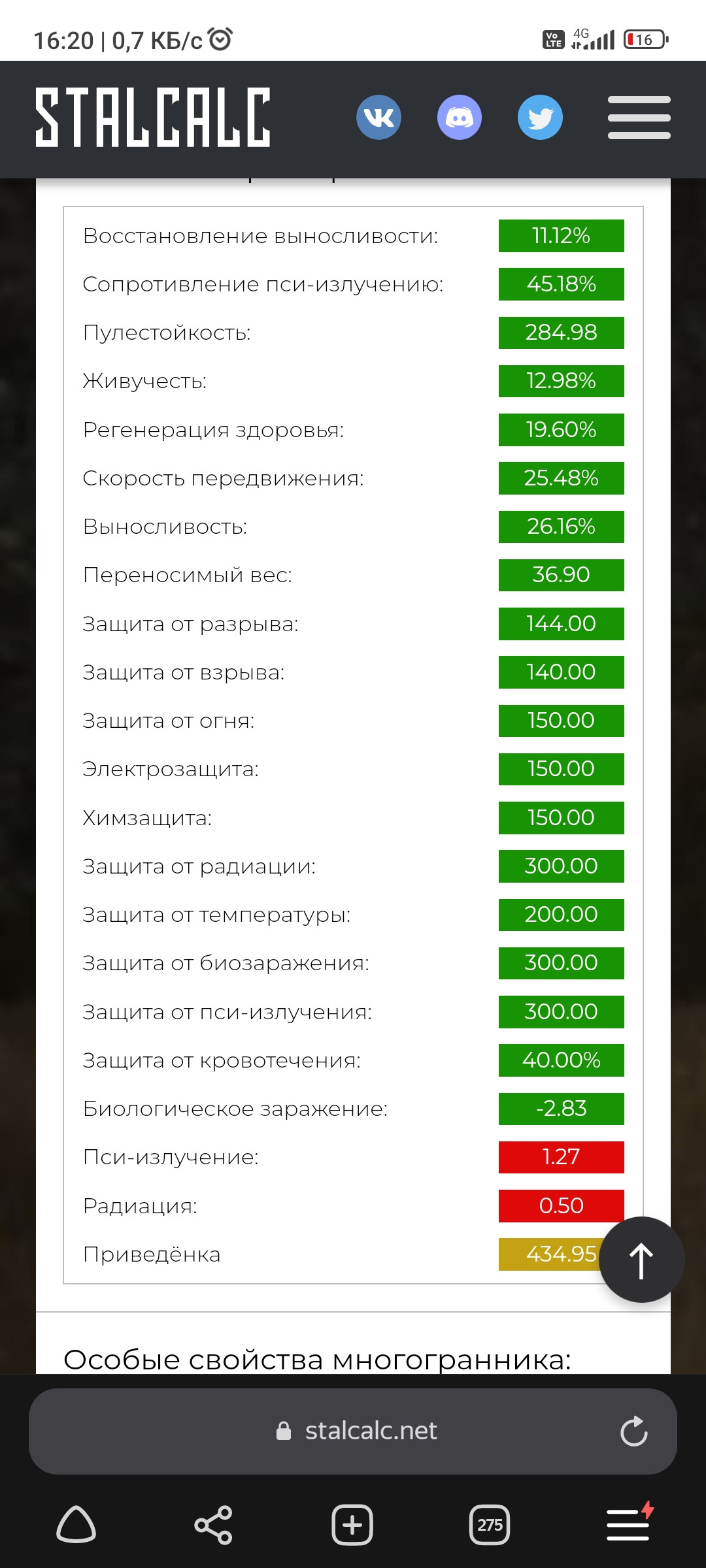
Task: Open the VK social link
Action: click(x=378, y=118)
